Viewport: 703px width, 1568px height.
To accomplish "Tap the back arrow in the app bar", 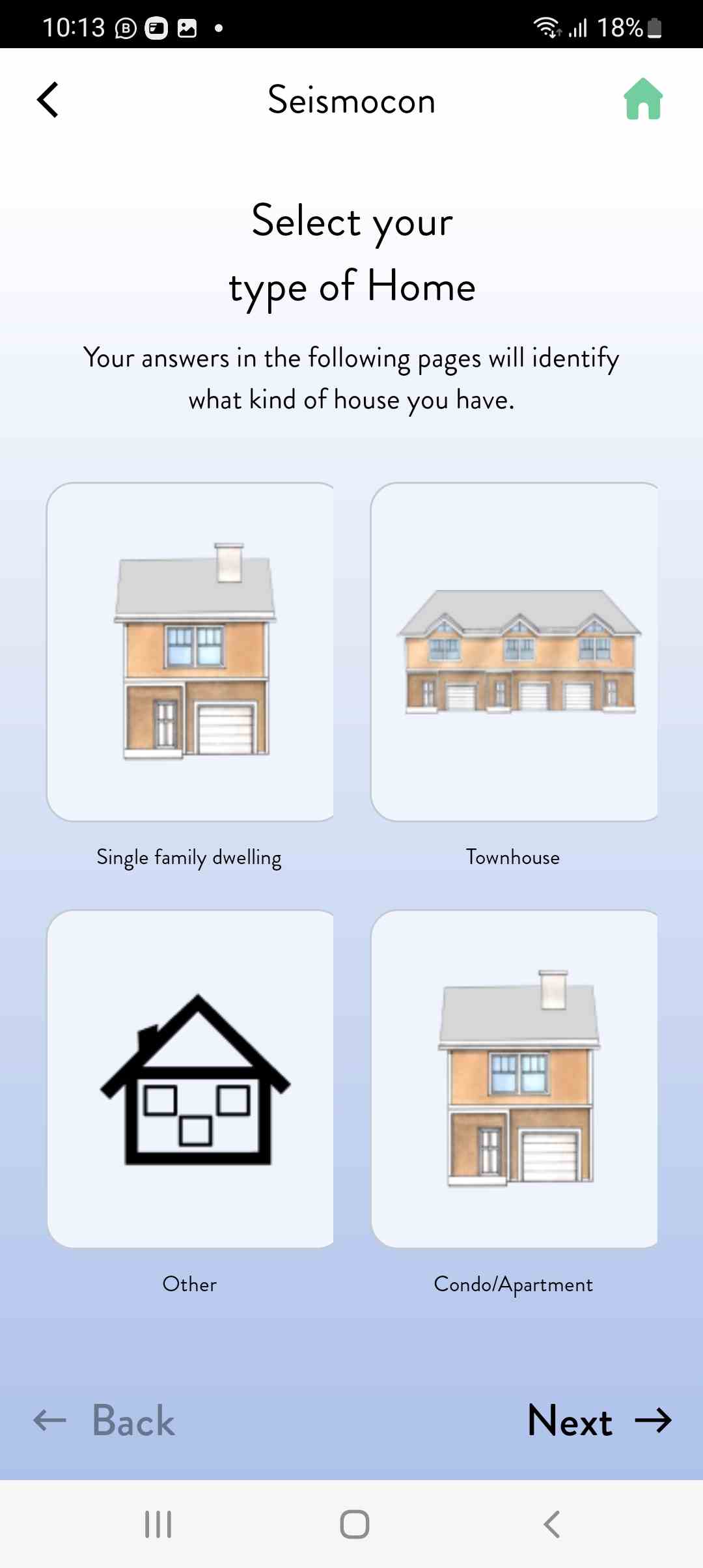I will (x=48, y=100).
